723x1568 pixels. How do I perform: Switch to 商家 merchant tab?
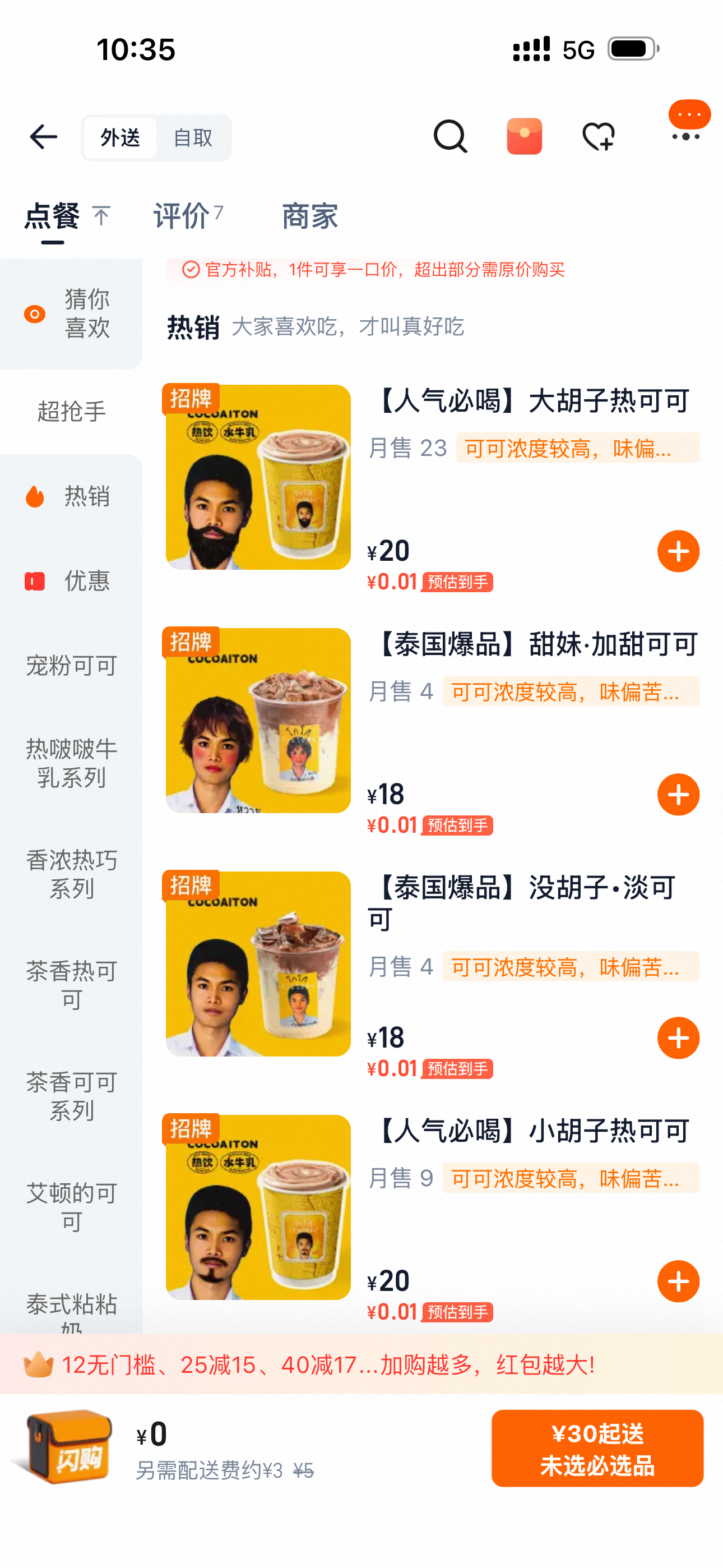[310, 216]
